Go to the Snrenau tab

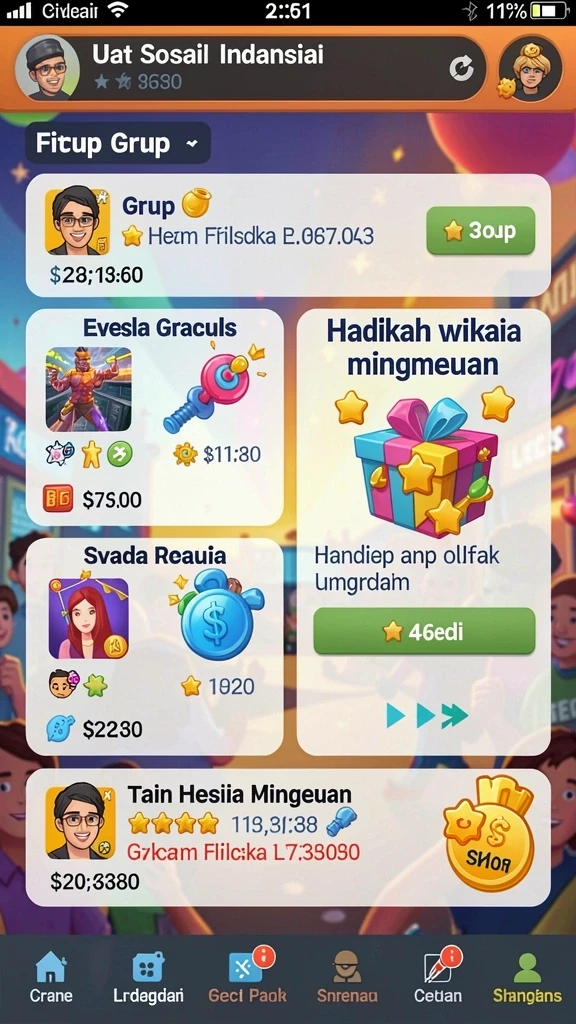(x=347, y=977)
